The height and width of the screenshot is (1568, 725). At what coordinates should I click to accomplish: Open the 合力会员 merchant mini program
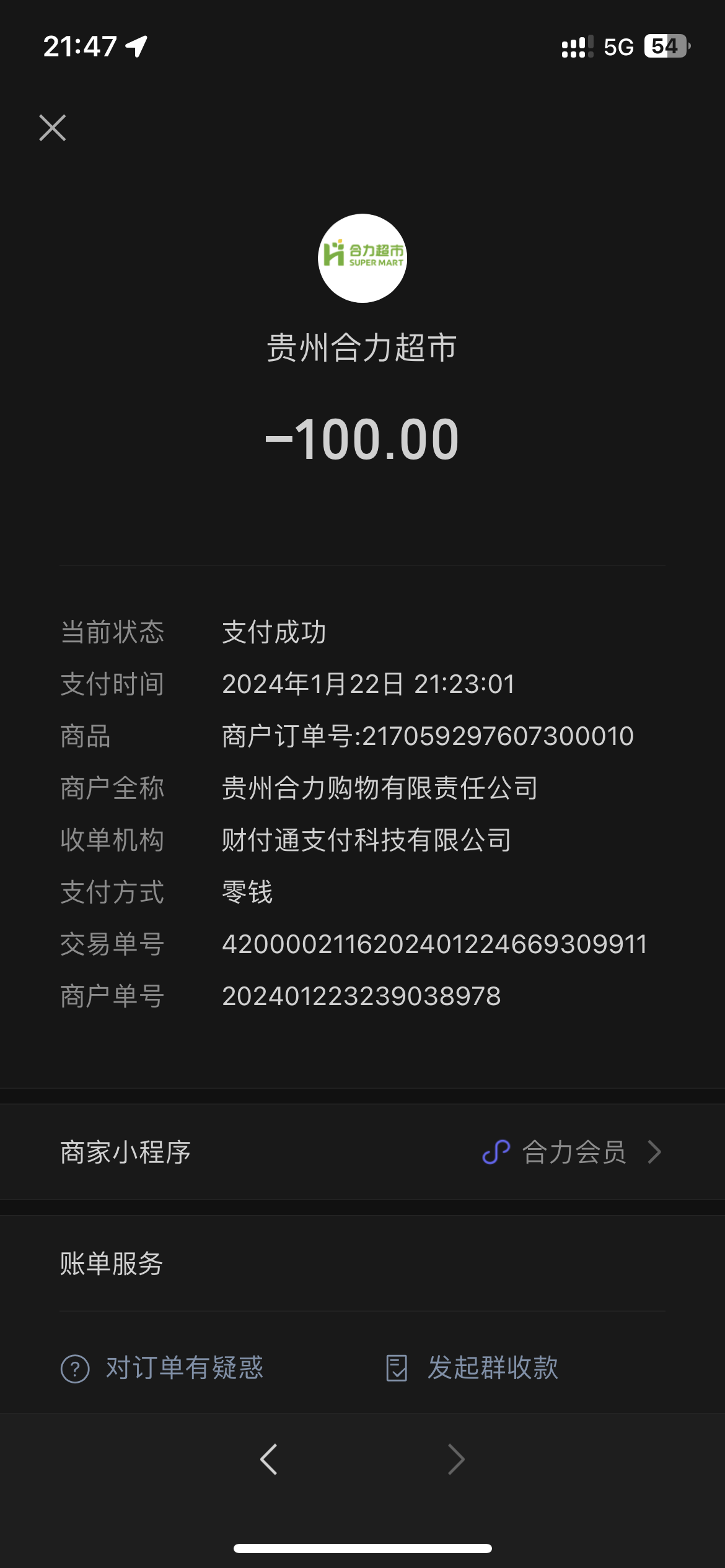coord(573,1152)
